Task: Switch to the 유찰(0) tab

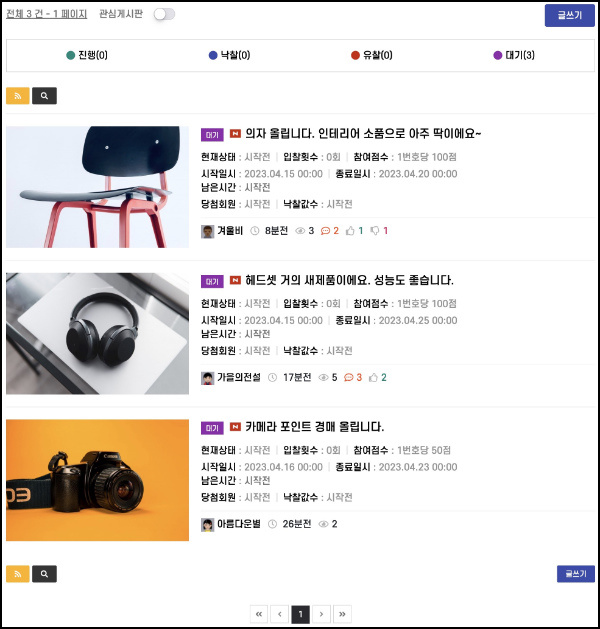Action: tap(370, 56)
